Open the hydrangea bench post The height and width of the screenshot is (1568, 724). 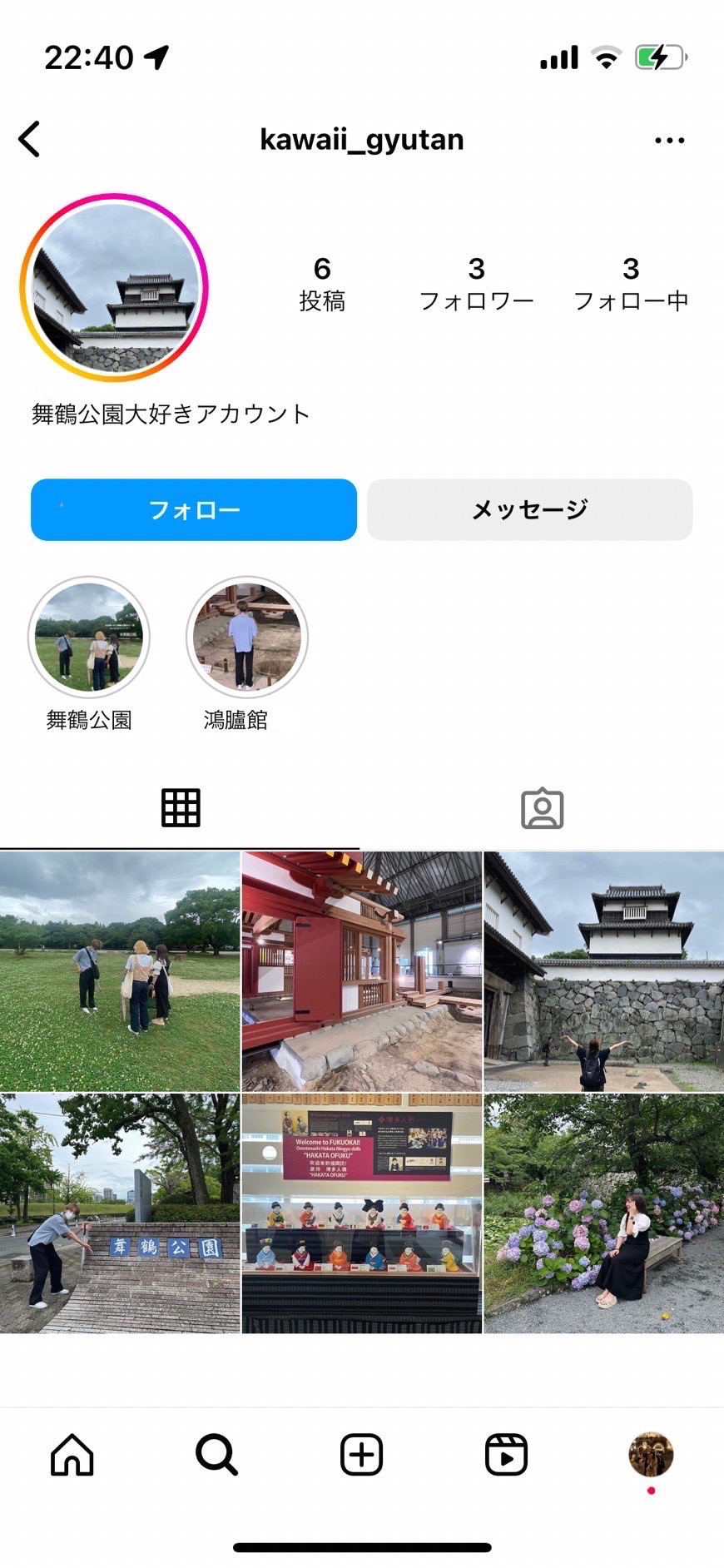coord(604,1213)
